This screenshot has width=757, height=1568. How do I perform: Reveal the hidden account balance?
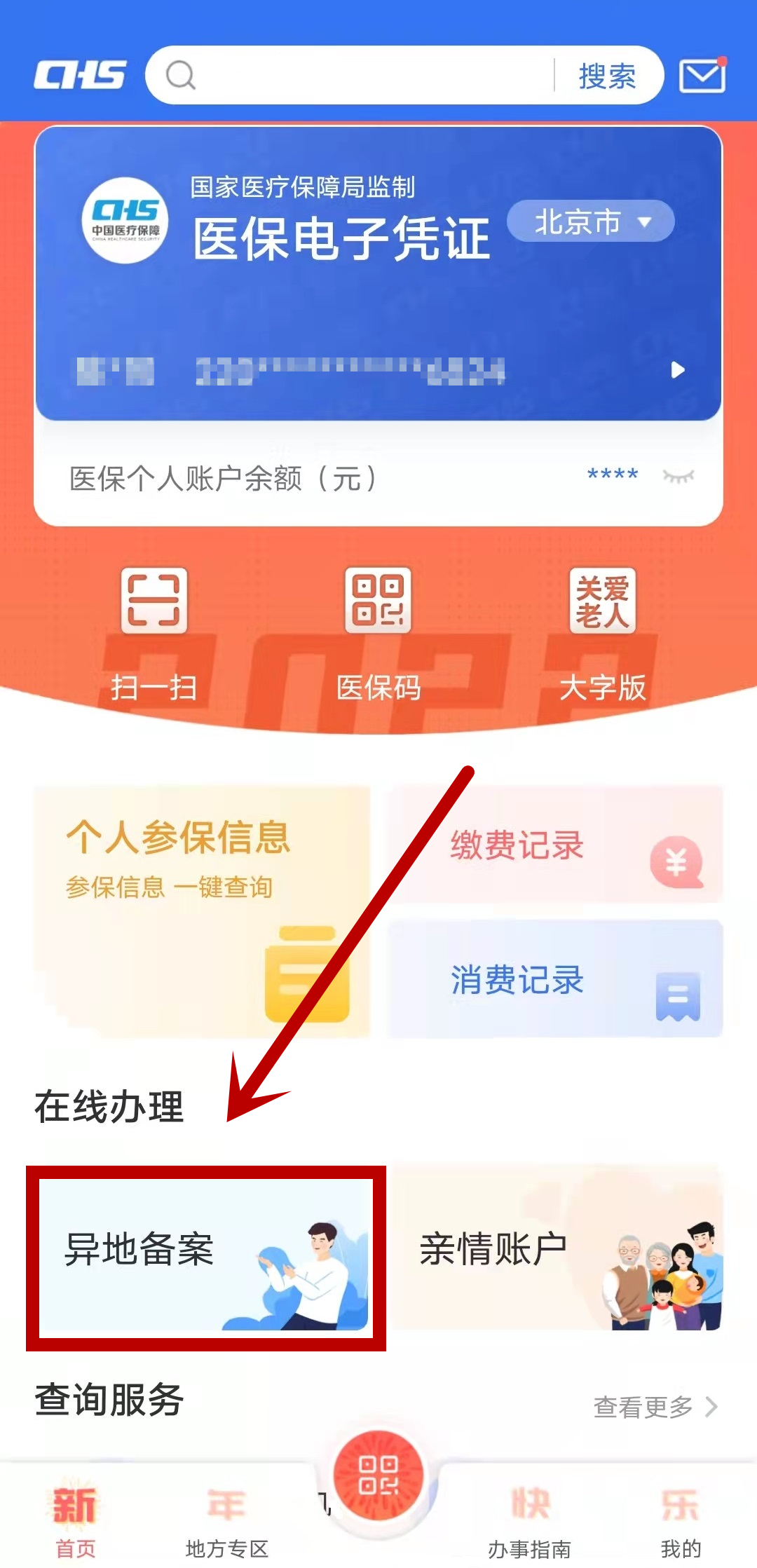(678, 477)
